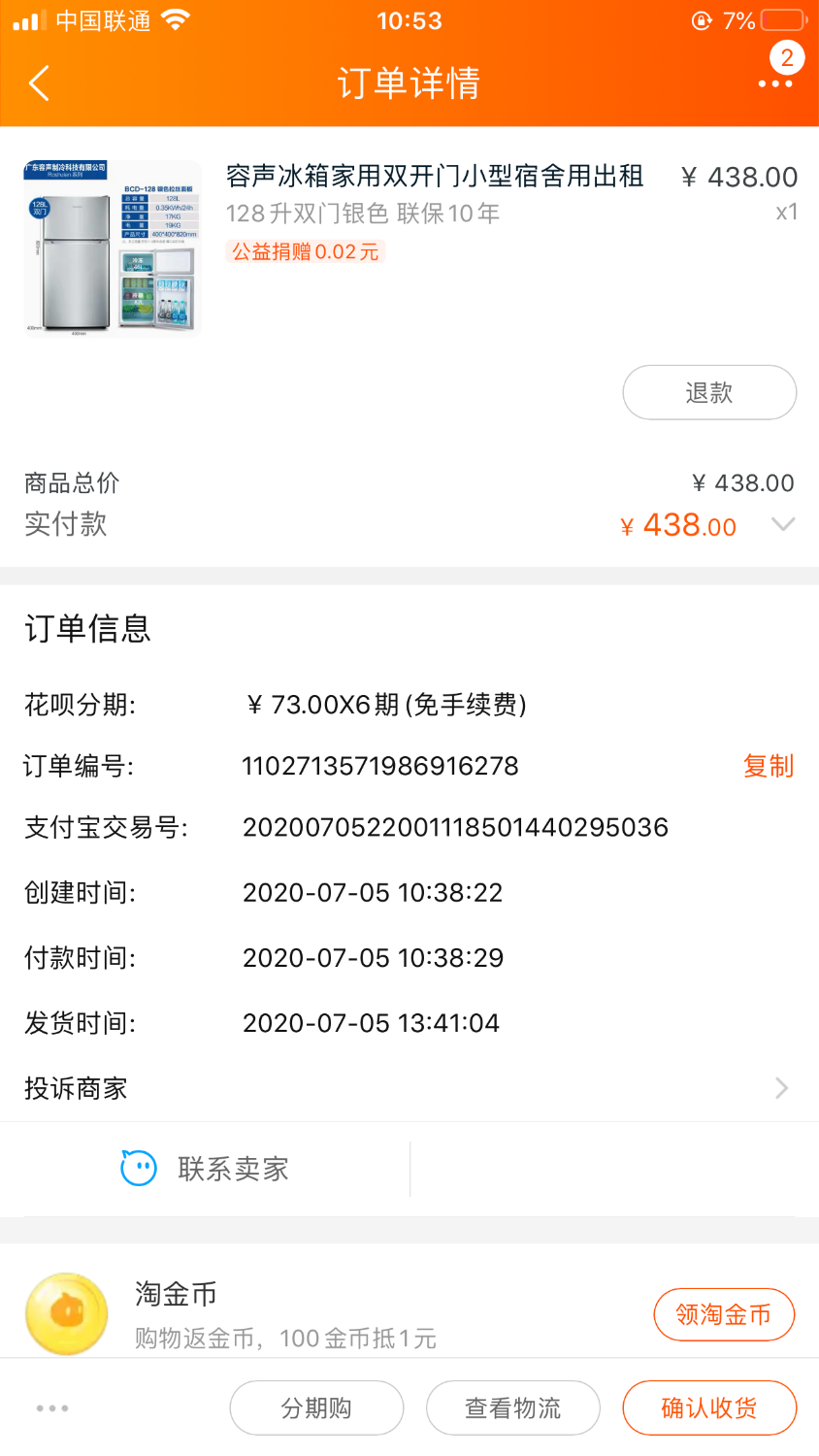Open the three-dot menu at top right

[775, 83]
